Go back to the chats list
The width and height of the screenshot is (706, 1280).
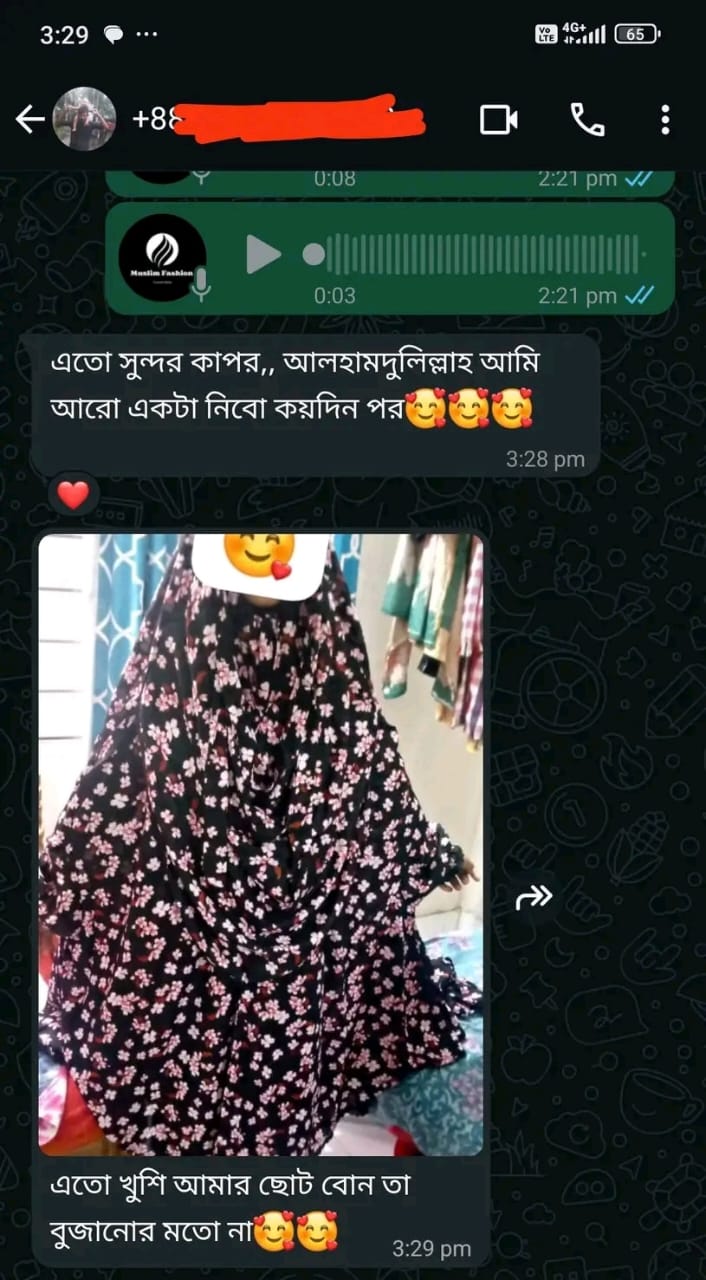(29, 120)
